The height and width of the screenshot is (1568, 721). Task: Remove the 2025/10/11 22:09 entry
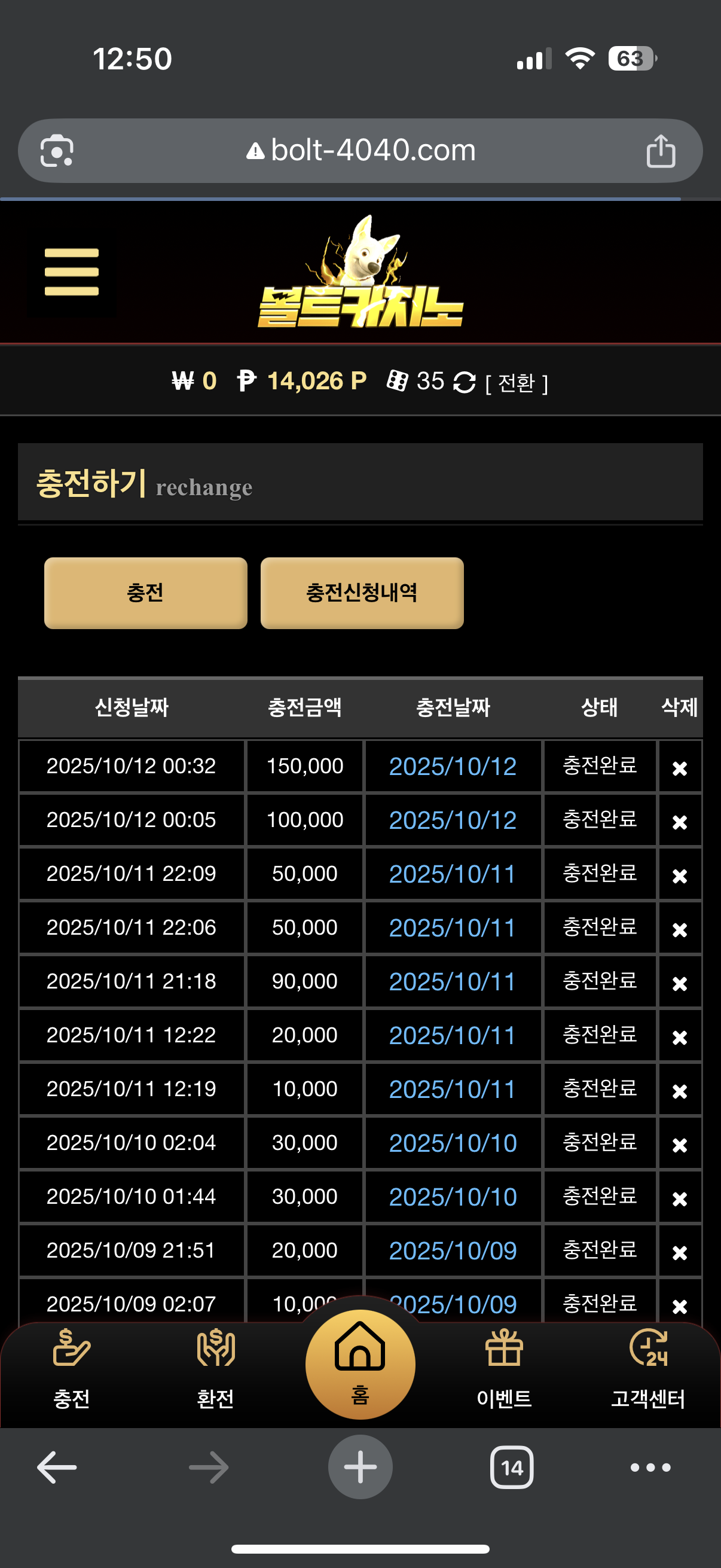680,875
